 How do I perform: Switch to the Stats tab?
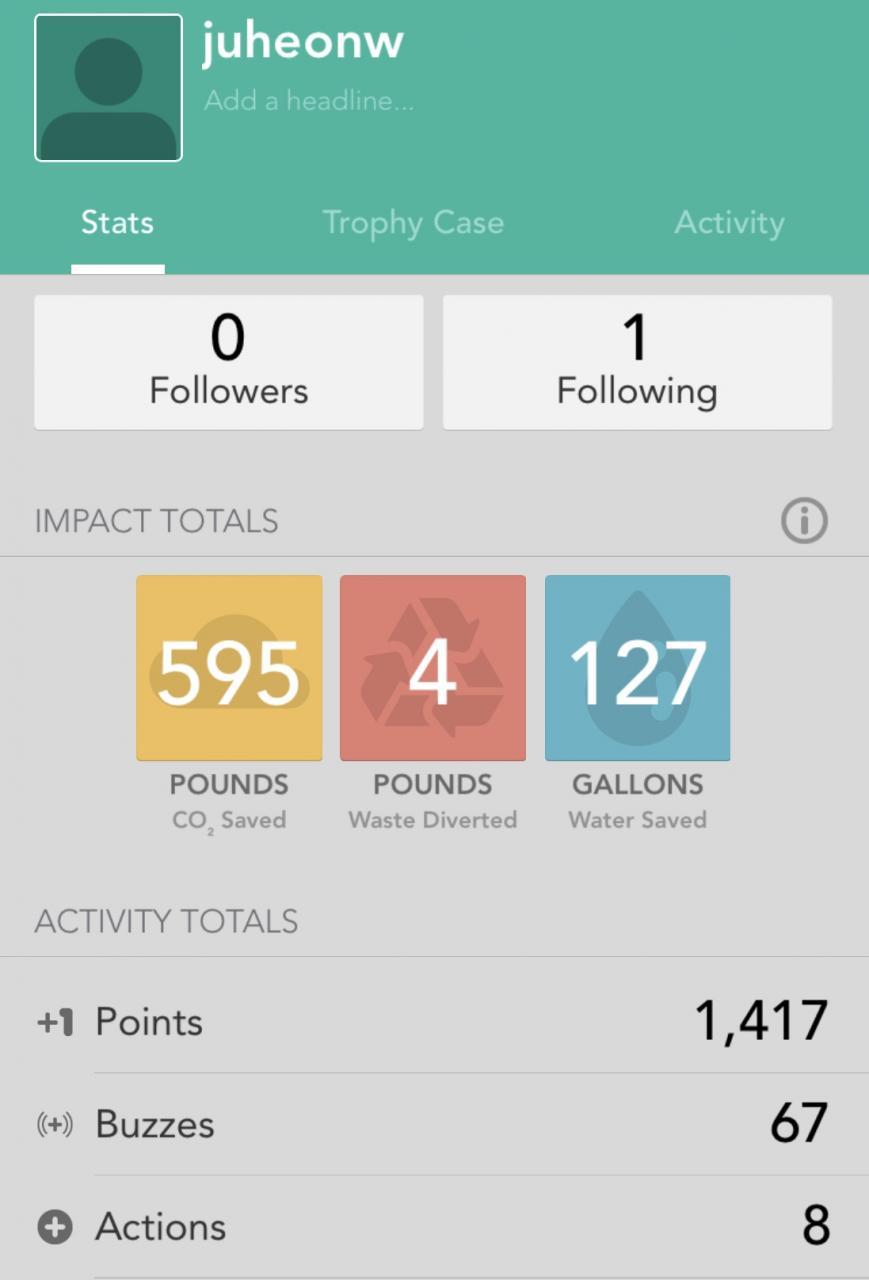[x=117, y=223]
